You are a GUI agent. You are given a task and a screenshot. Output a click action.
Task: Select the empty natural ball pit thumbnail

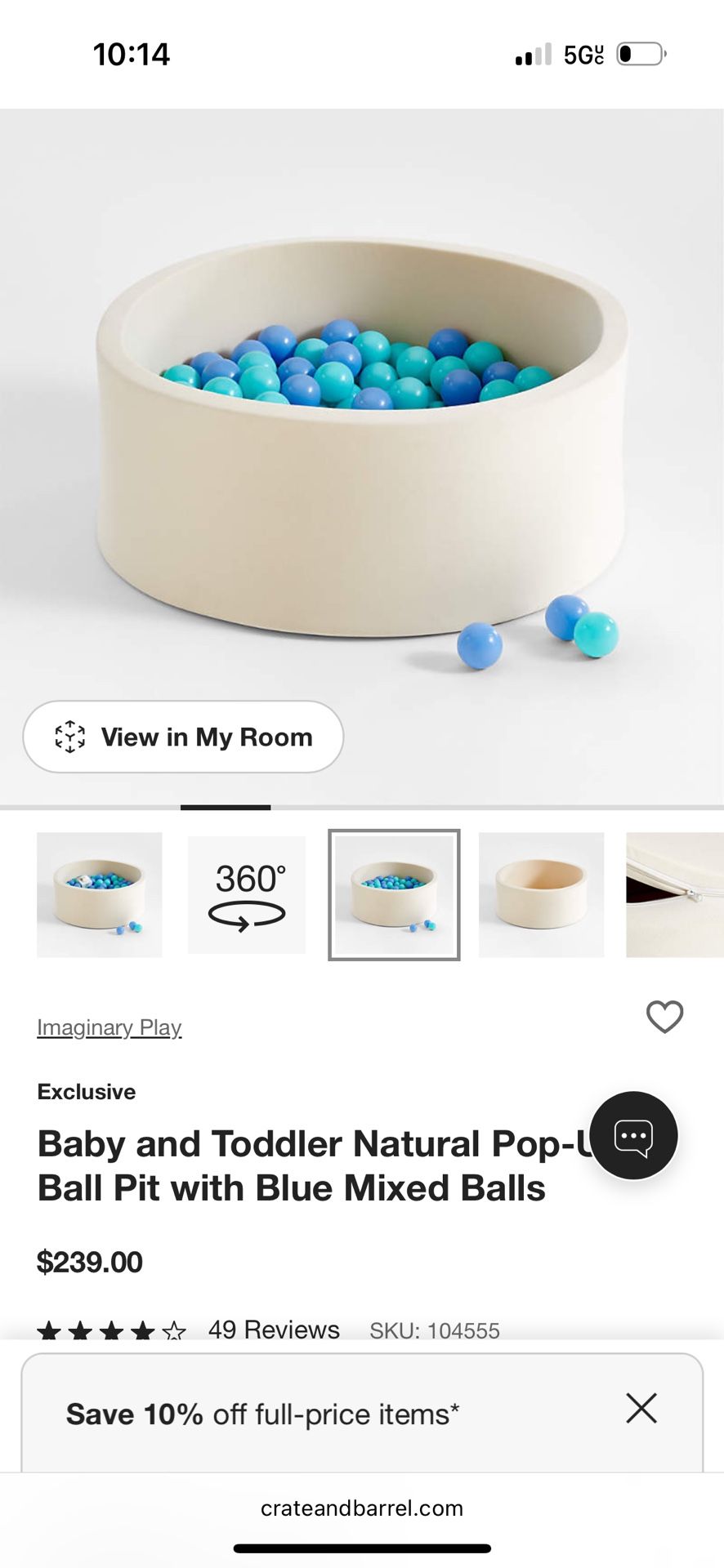(540, 893)
